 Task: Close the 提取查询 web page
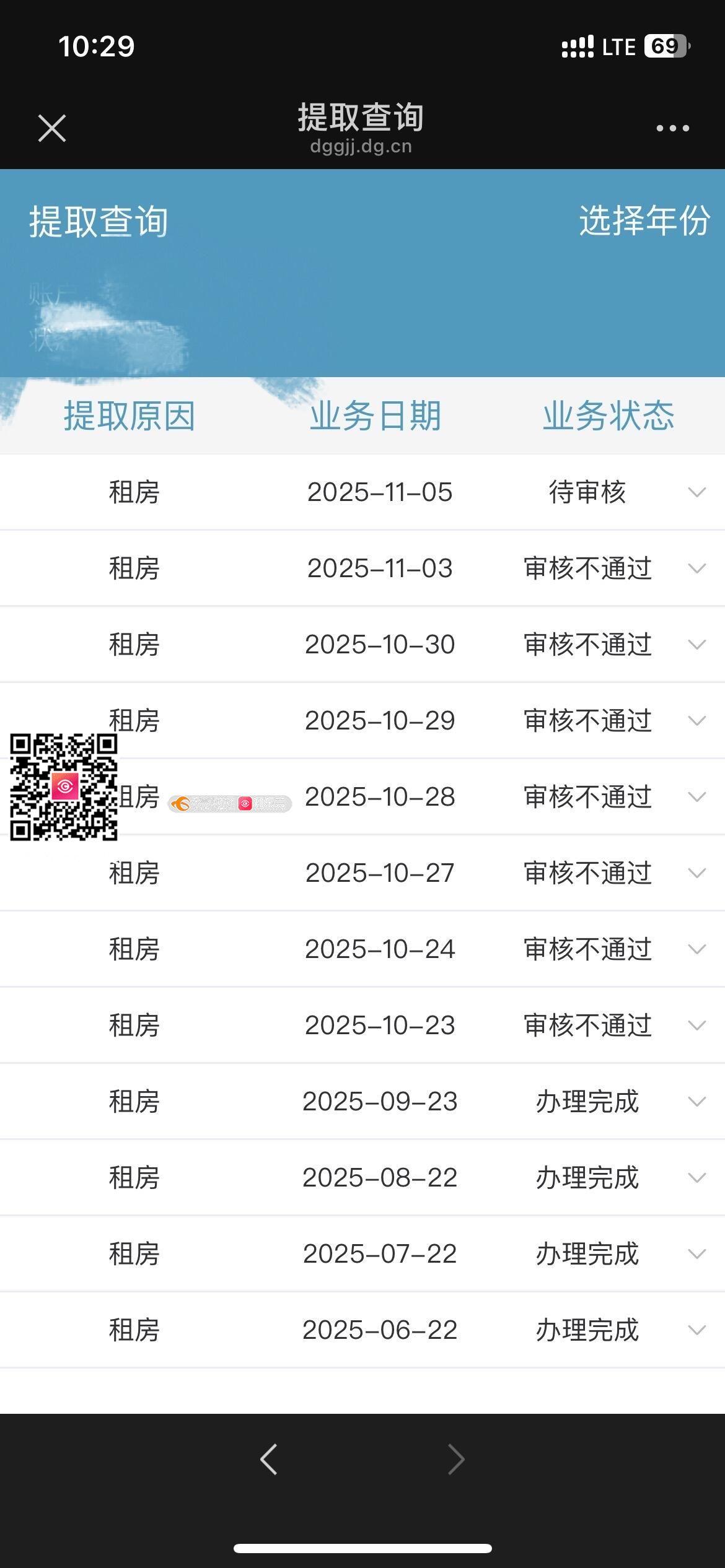click(52, 128)
